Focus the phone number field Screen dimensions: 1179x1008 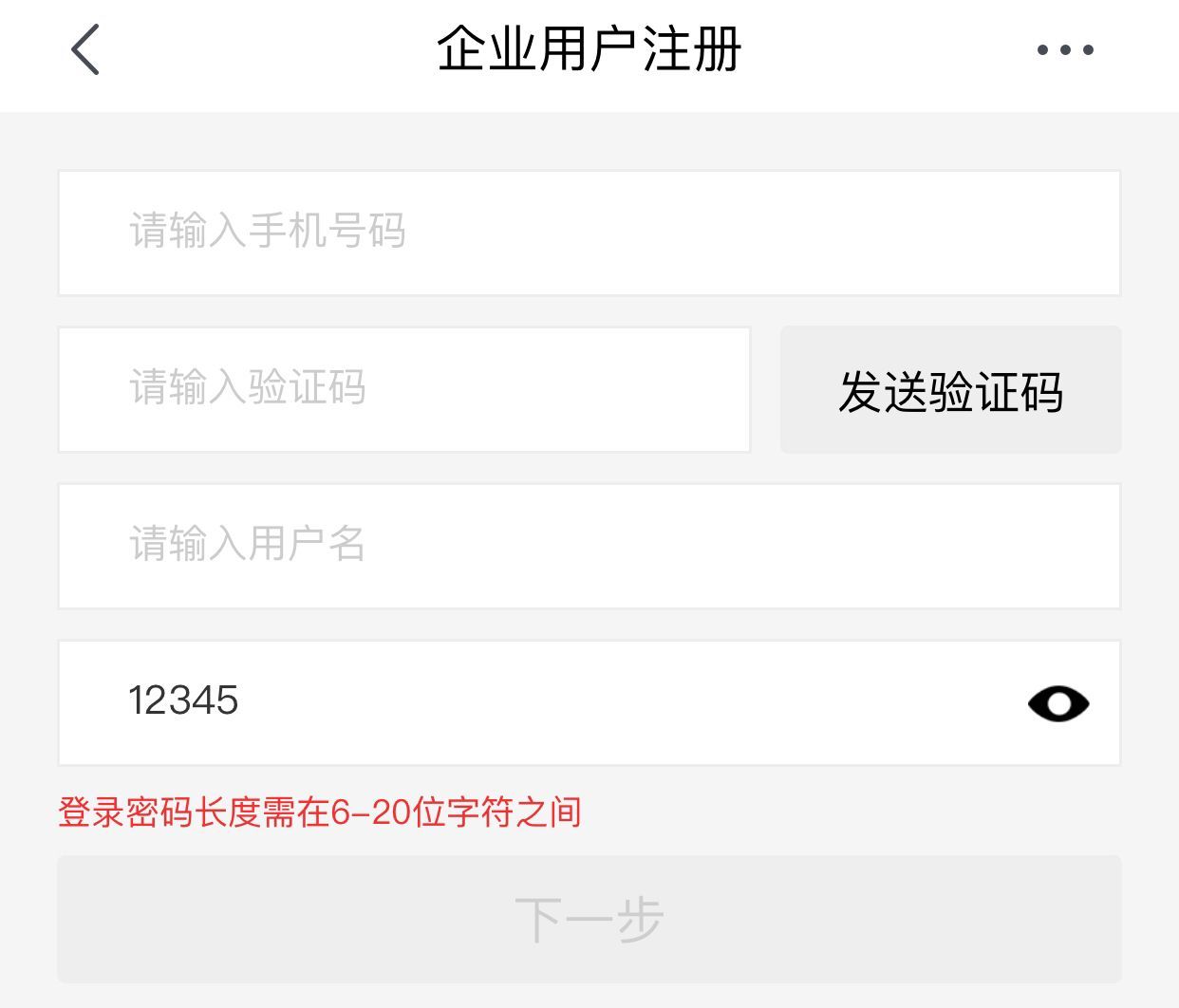[589, 233]
